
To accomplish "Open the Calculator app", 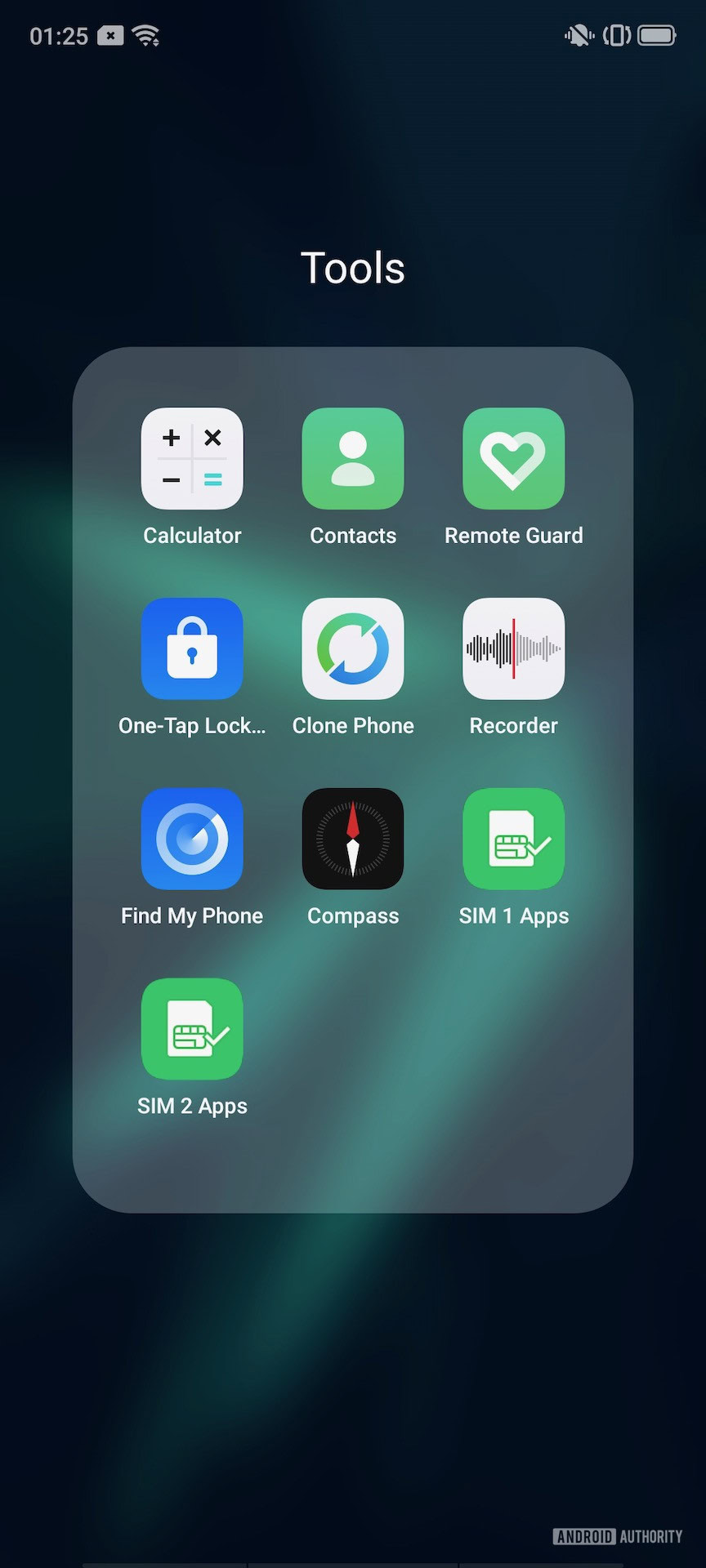I will 192,459.
